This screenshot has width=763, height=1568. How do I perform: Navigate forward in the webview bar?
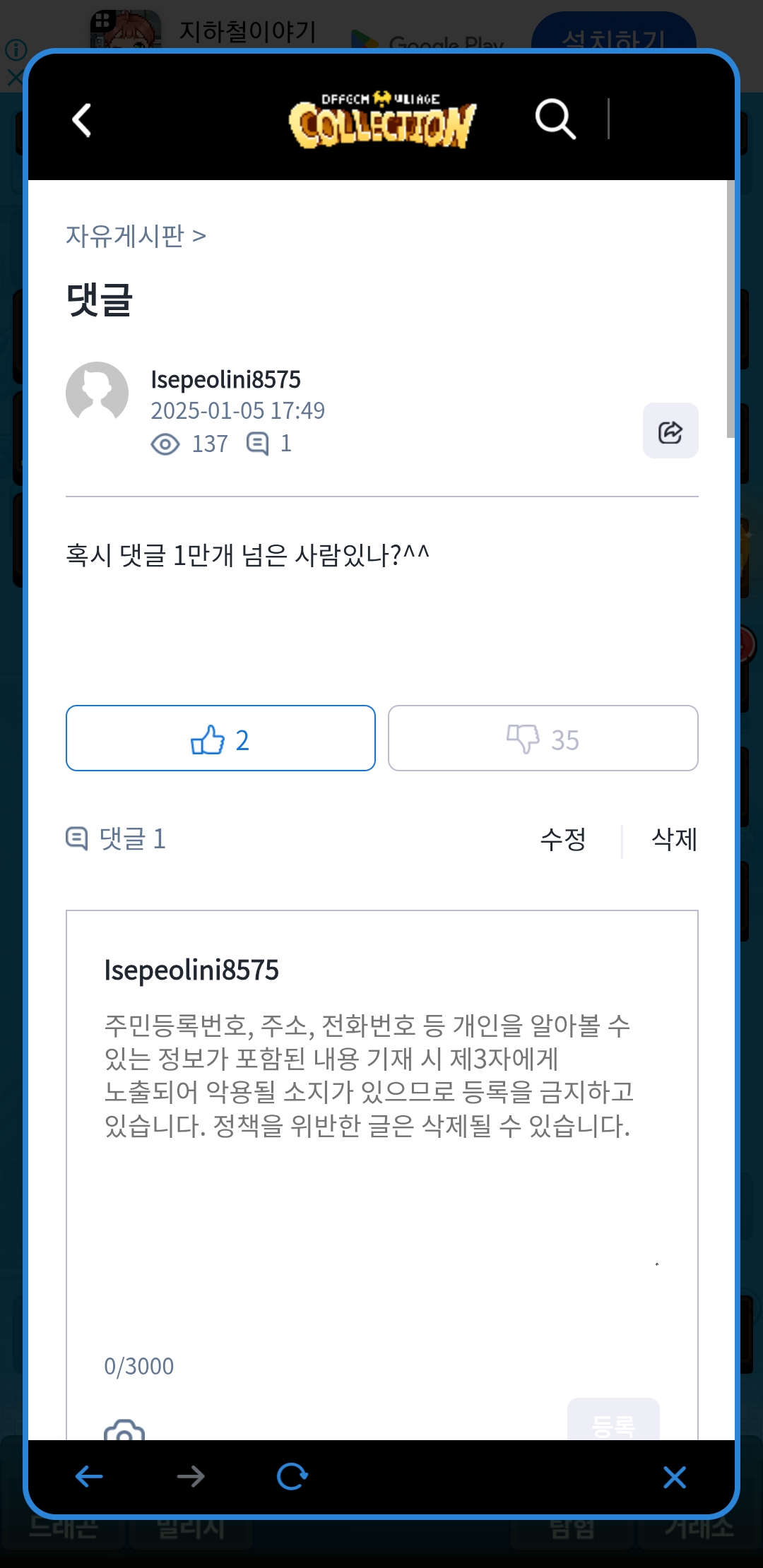tap(191, 1476)
